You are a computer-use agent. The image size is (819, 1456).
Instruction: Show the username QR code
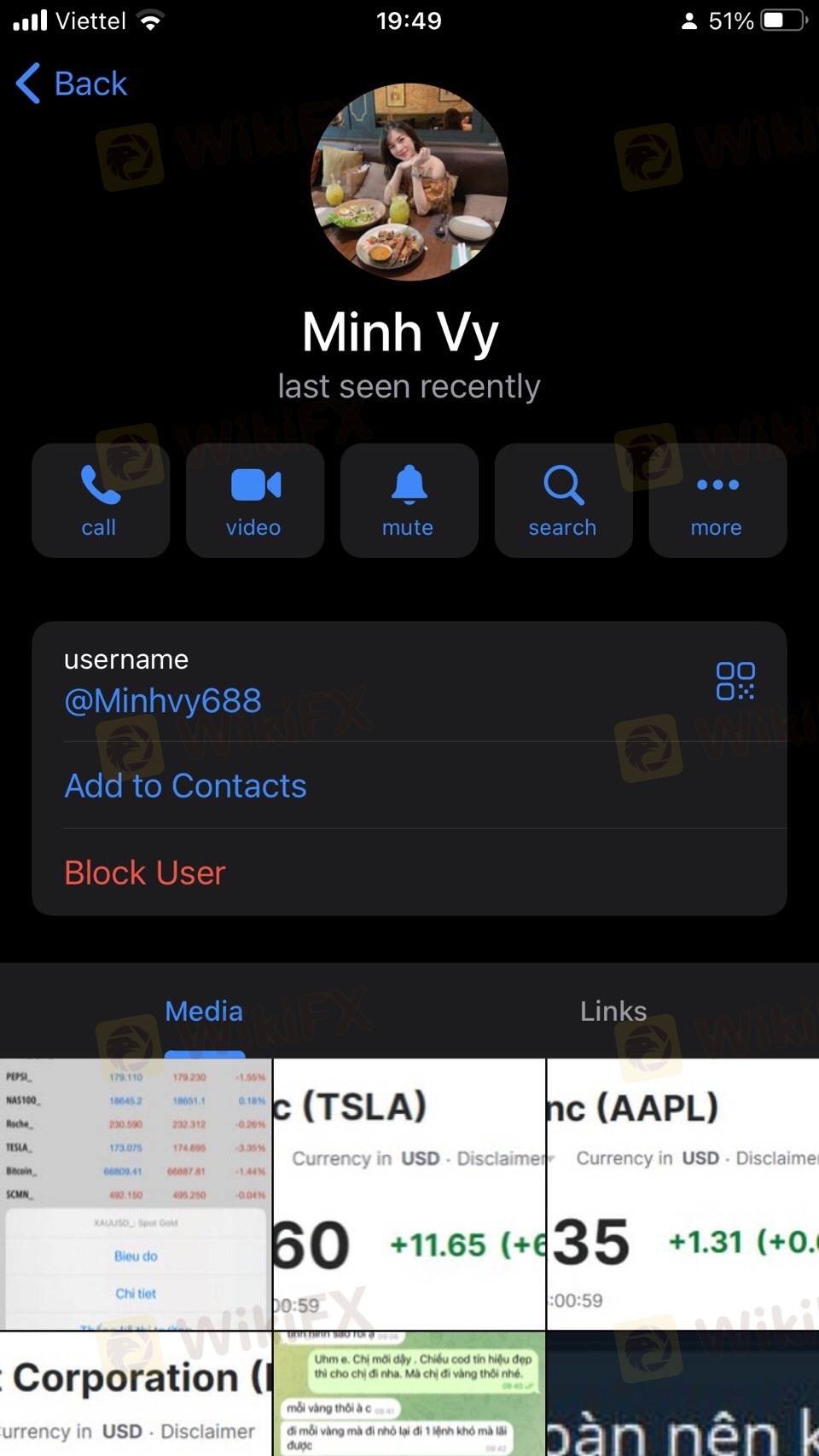tap(735, 682)
